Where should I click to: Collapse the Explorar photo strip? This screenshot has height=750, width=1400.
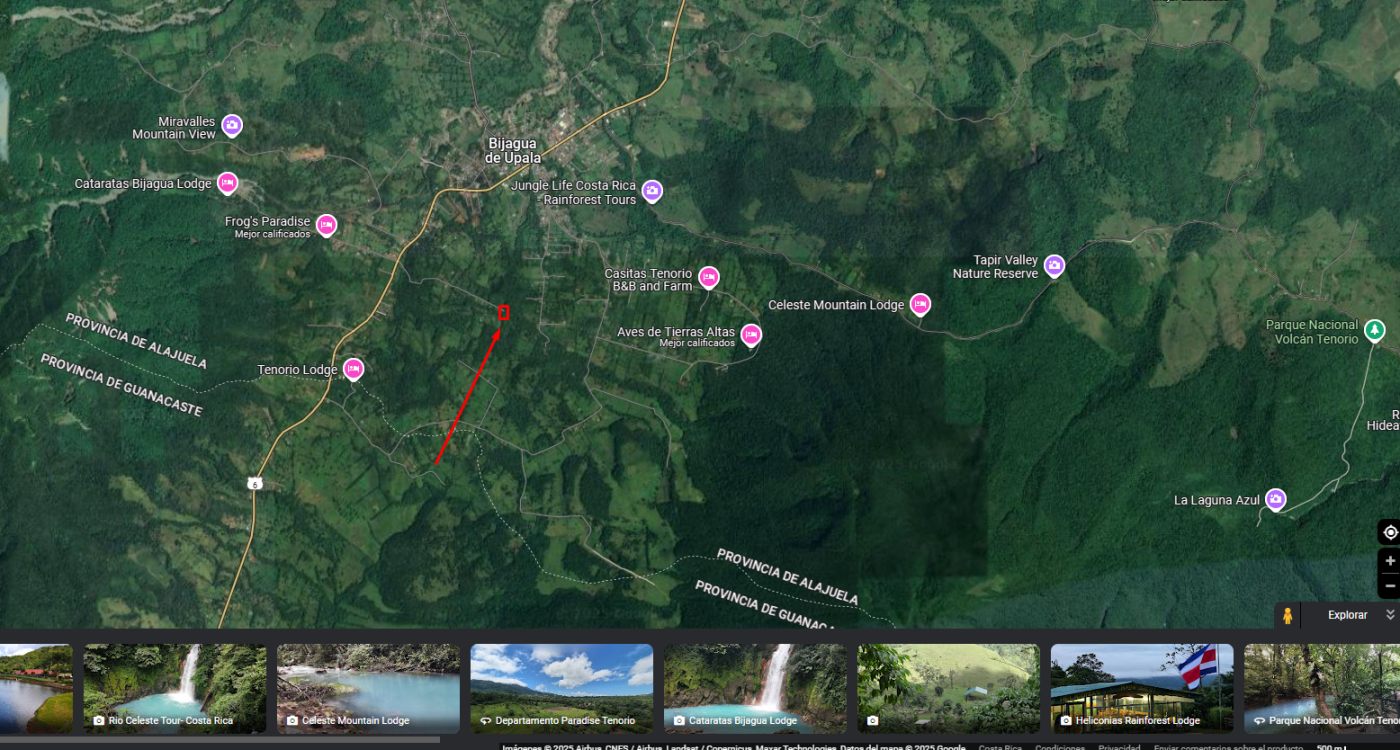click(x=1389, y=615)
